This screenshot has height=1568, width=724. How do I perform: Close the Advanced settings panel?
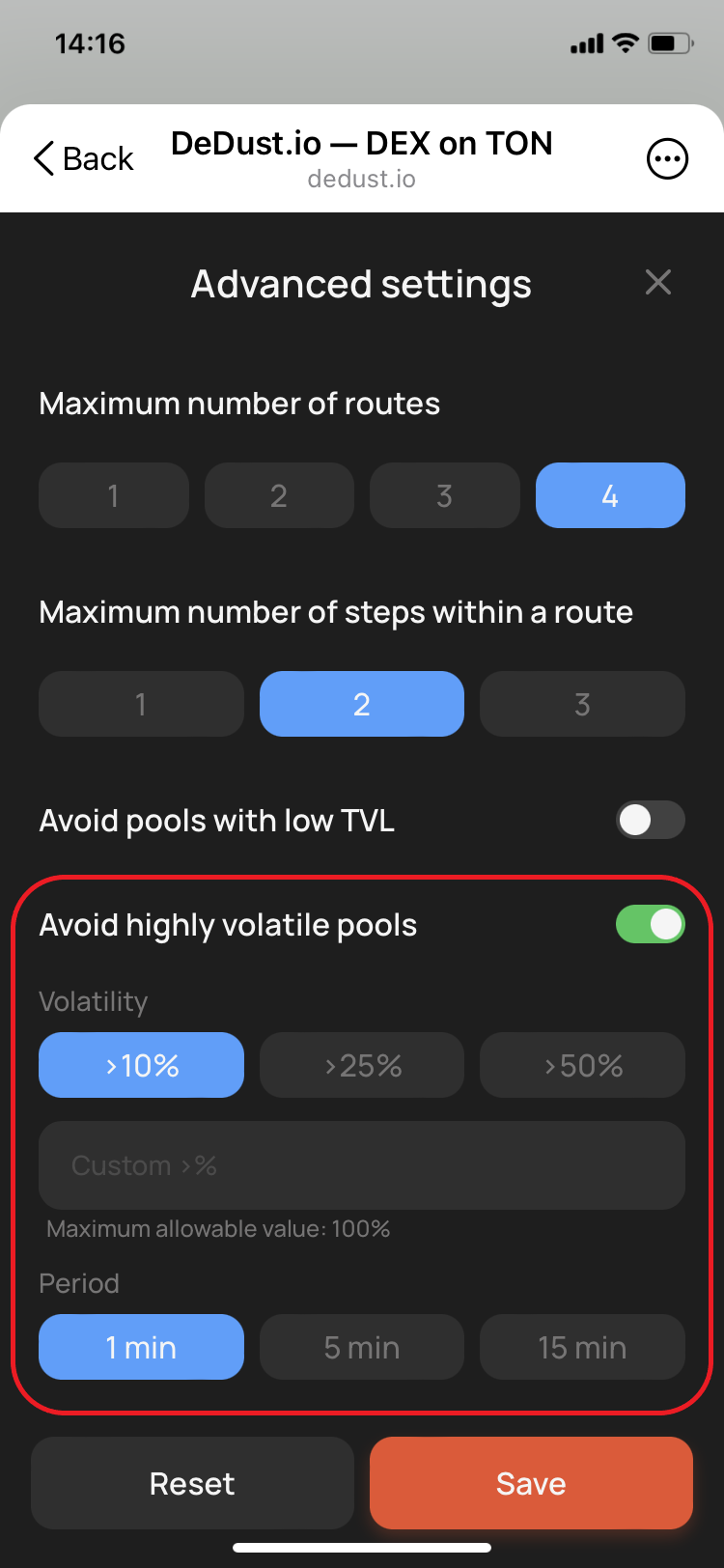657,283
